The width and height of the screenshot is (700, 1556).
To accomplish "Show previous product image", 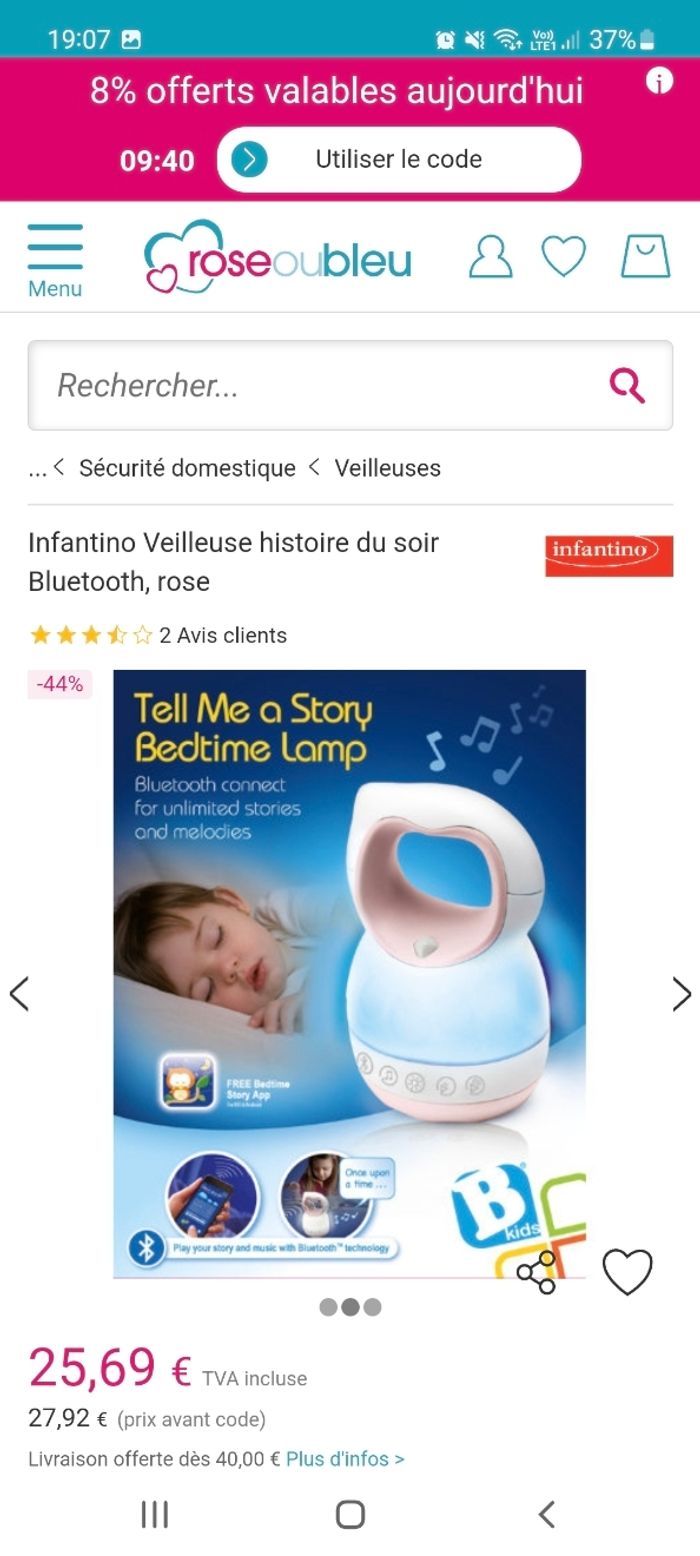I will click(19, 994).
